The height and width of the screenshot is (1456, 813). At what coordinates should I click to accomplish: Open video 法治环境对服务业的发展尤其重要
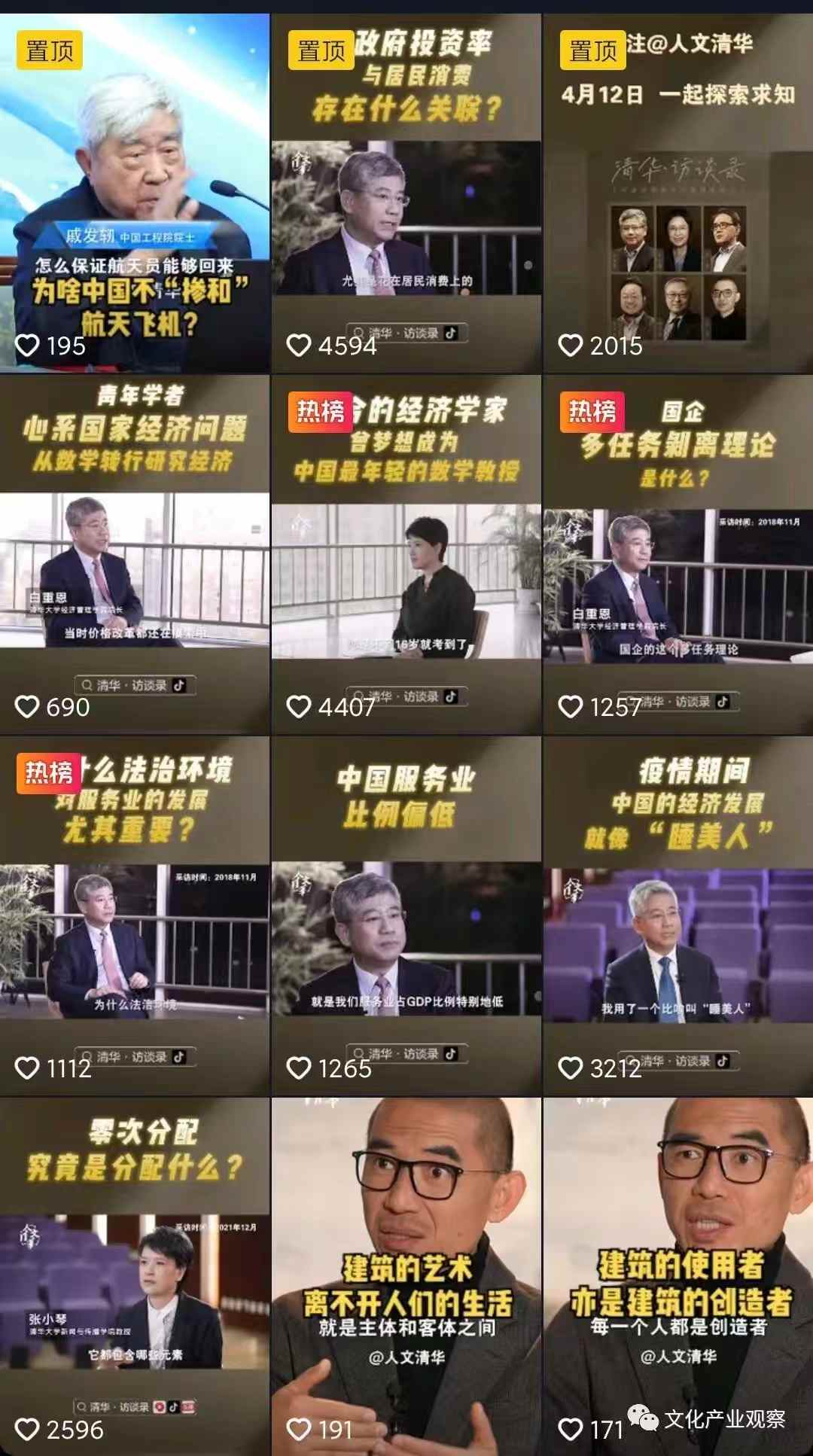pos(135,915)
